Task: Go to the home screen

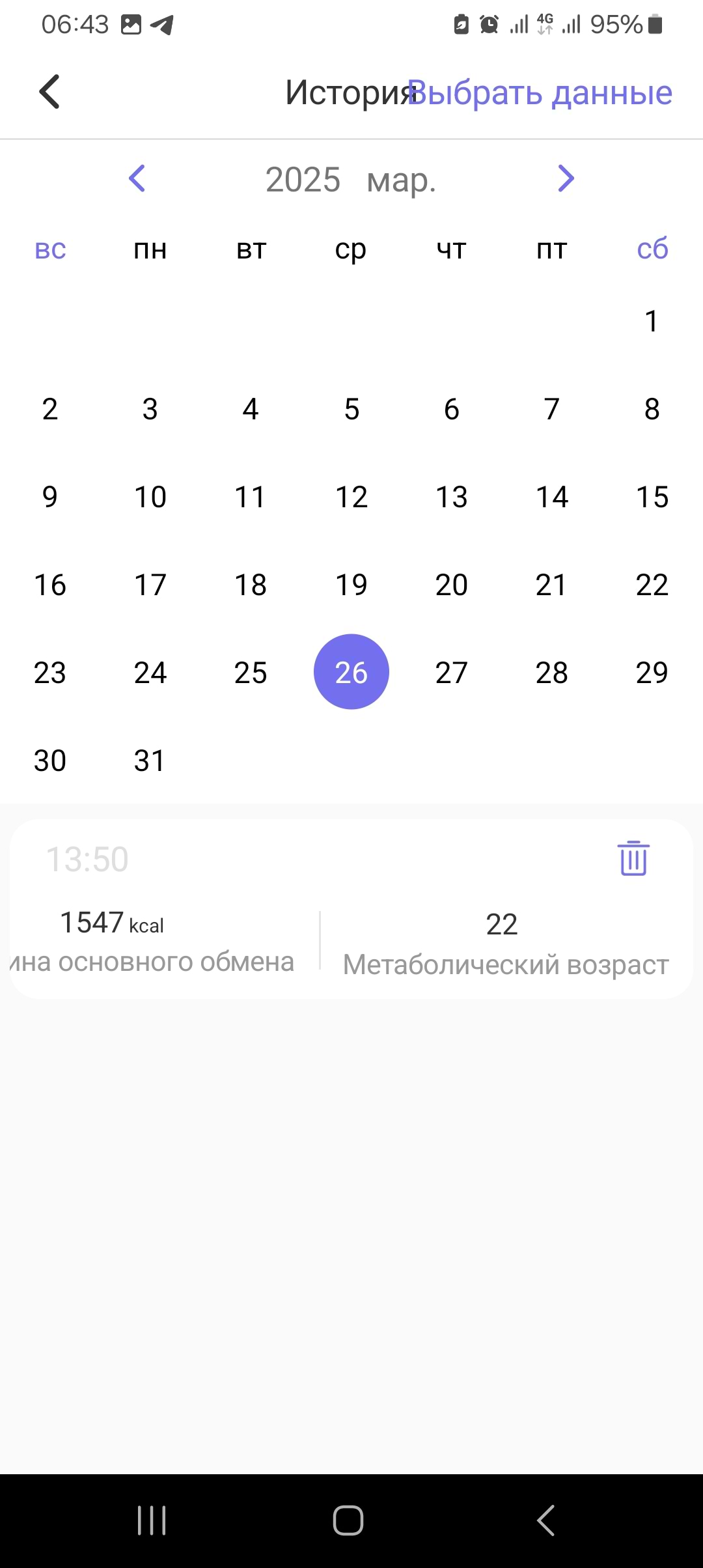Action: (x=348, y=1520)
